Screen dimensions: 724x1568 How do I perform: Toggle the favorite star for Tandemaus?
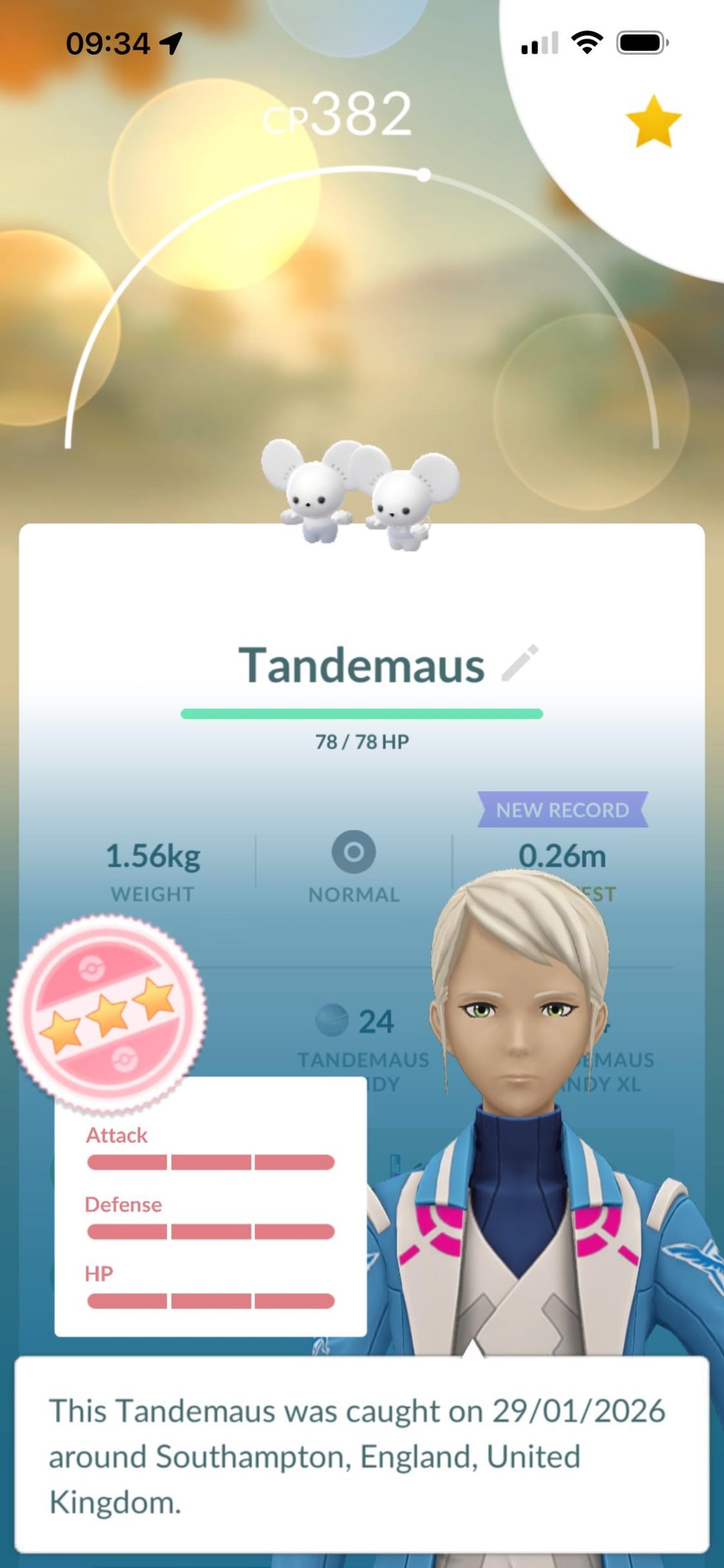click(653, 121)
